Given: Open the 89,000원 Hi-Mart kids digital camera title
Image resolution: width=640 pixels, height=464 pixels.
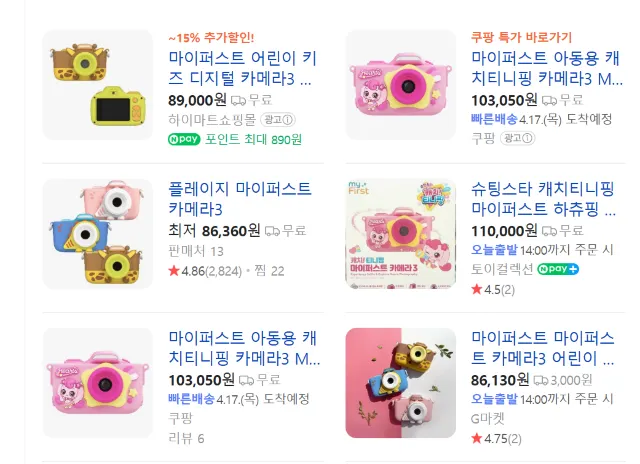Looking at the screenshot, I should click(x=242, y=68).
